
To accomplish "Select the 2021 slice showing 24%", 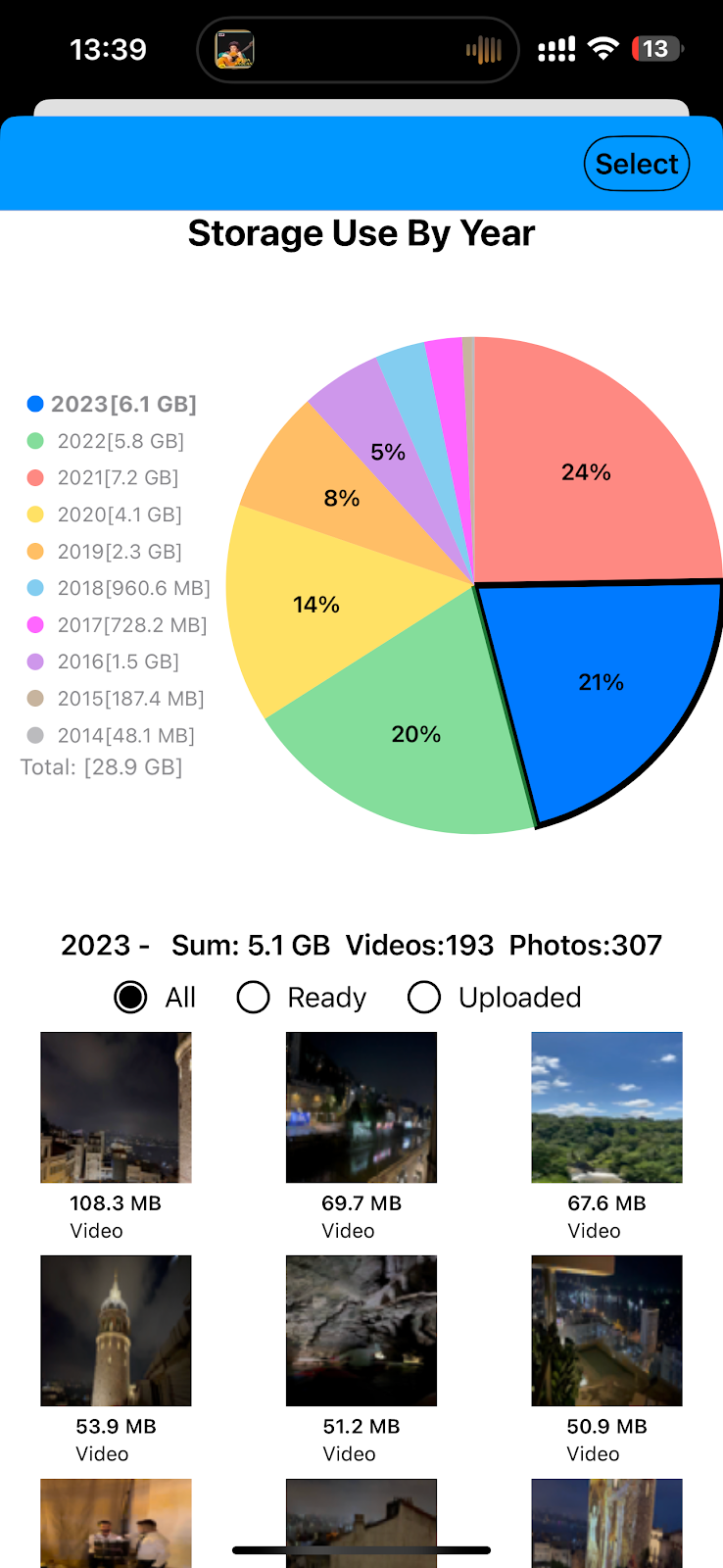I will [x=586, y=472].
